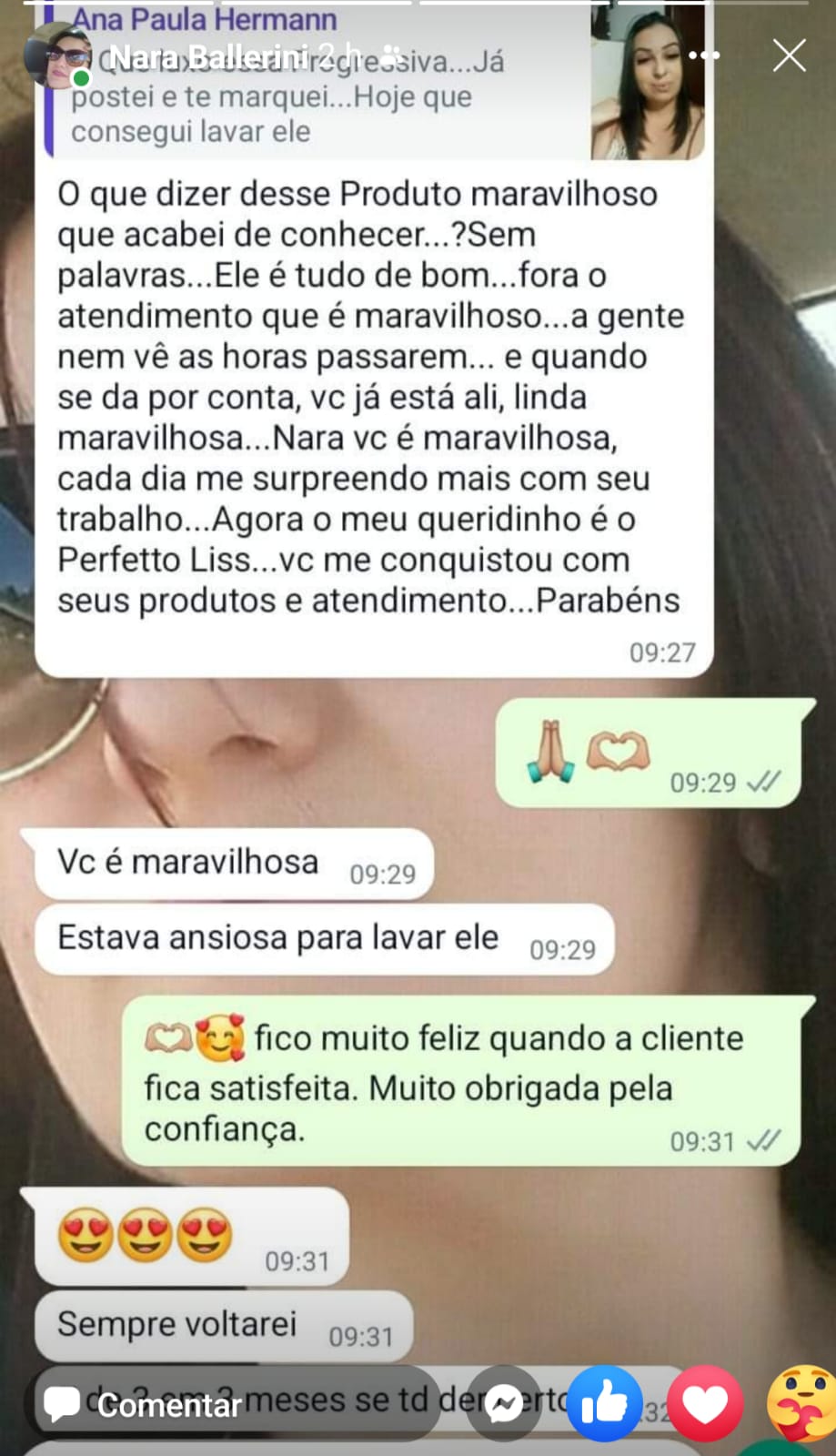Screen dimensions: 836x1456
Task: Close the story viewer
Action: click(789, 56)
